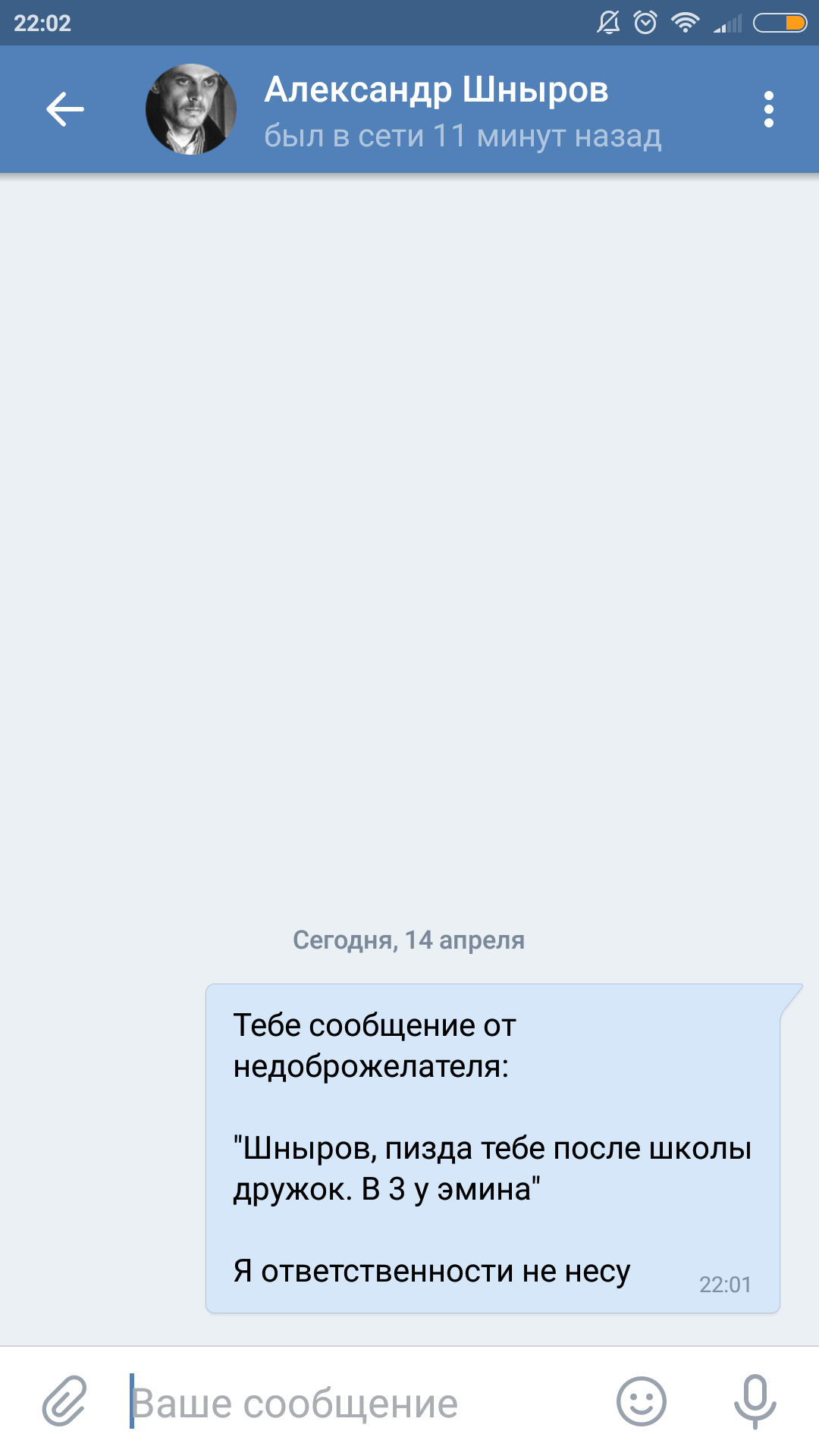Go back to the conversations list
Image resolution: width=819 pixels, height=1456 pixels.
65,109
